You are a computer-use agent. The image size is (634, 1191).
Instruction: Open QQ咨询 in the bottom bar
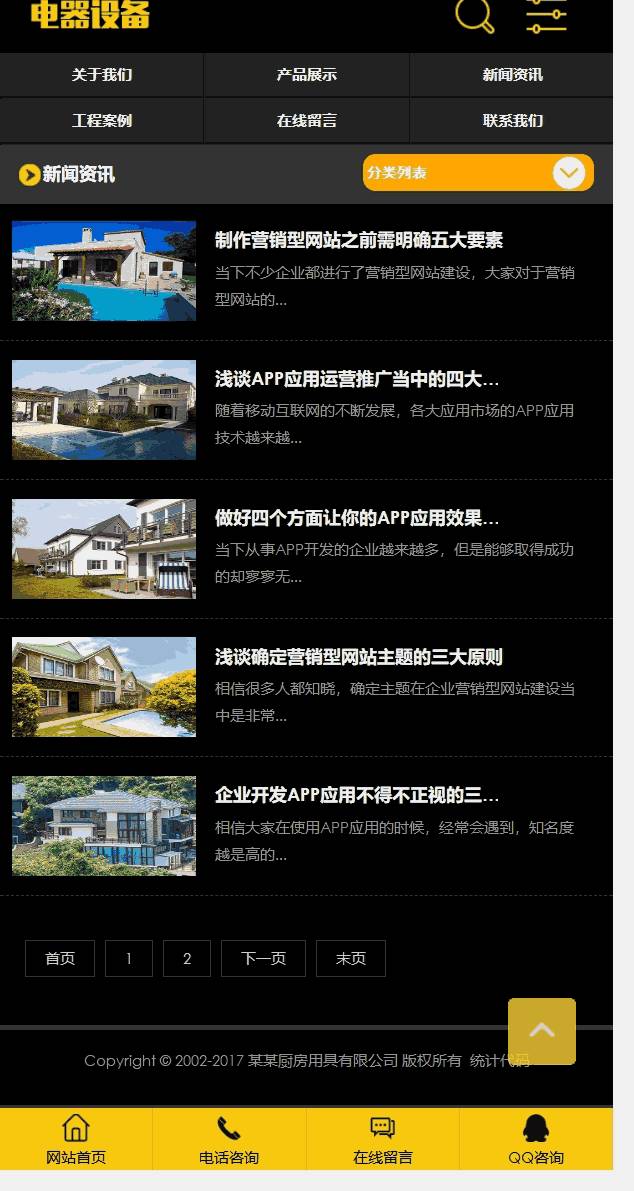(x=536, y=1139)
